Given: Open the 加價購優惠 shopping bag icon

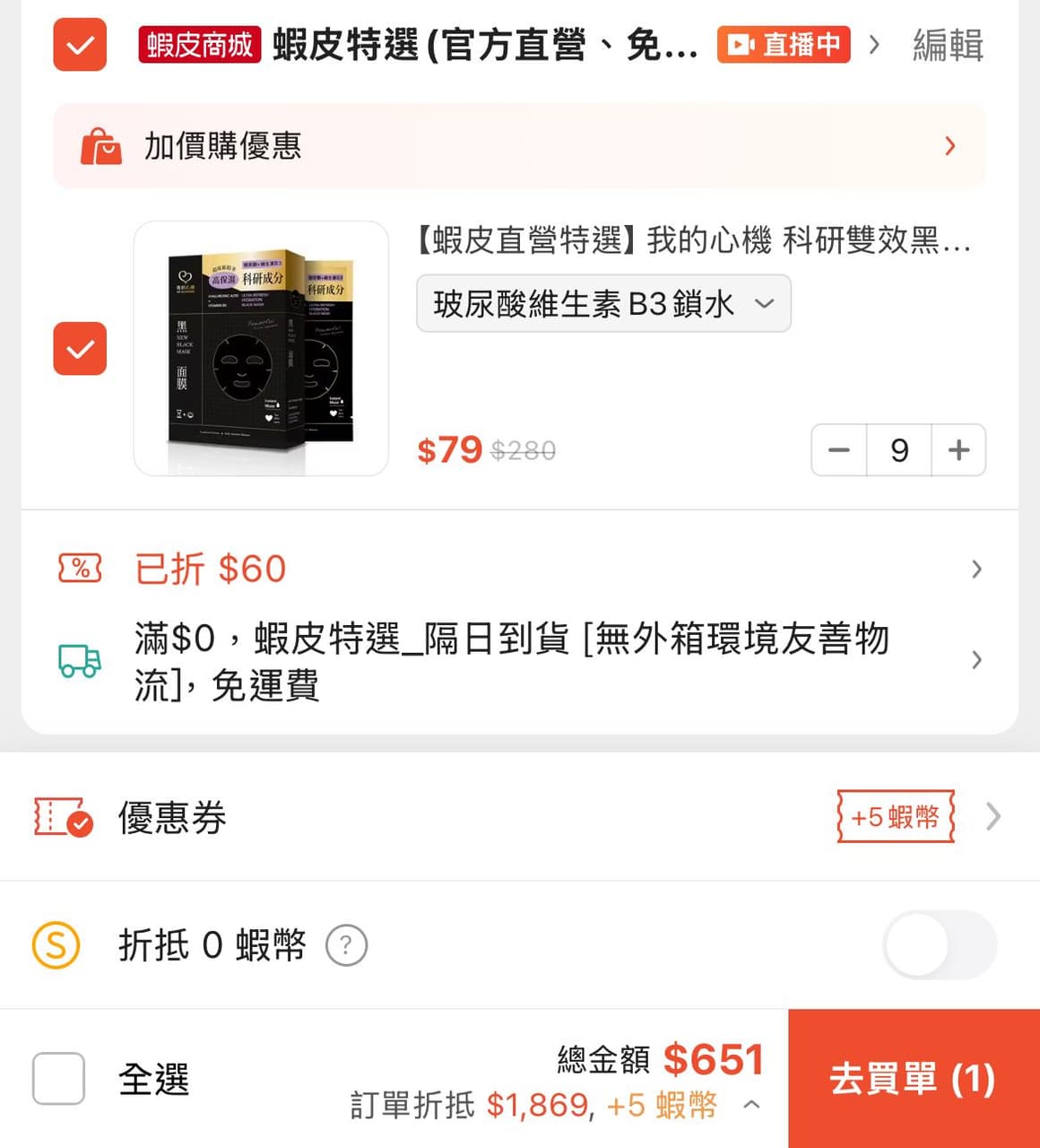Looking at the screenshot, I should (x=100, y=146).
